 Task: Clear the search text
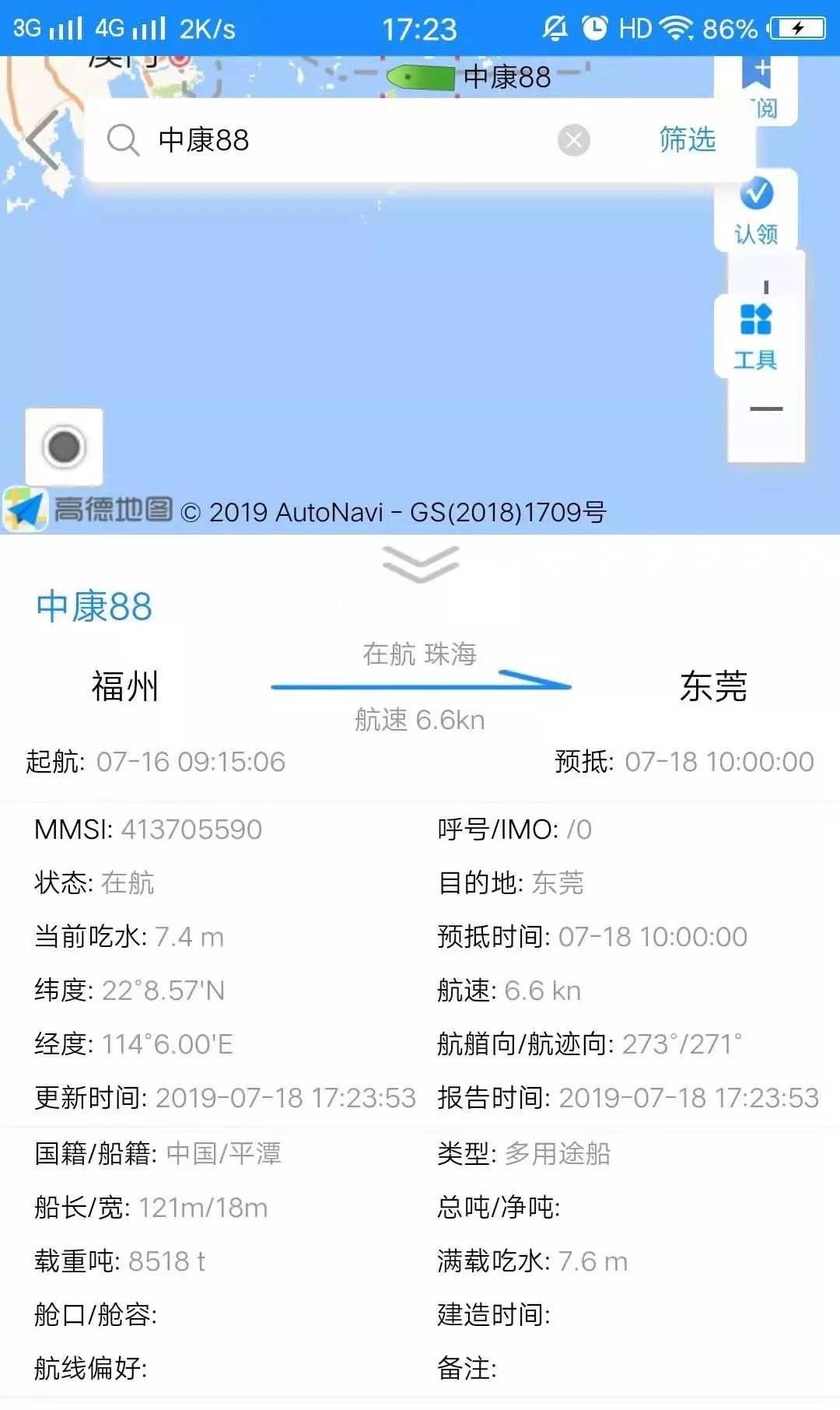[x=574, y=140]
